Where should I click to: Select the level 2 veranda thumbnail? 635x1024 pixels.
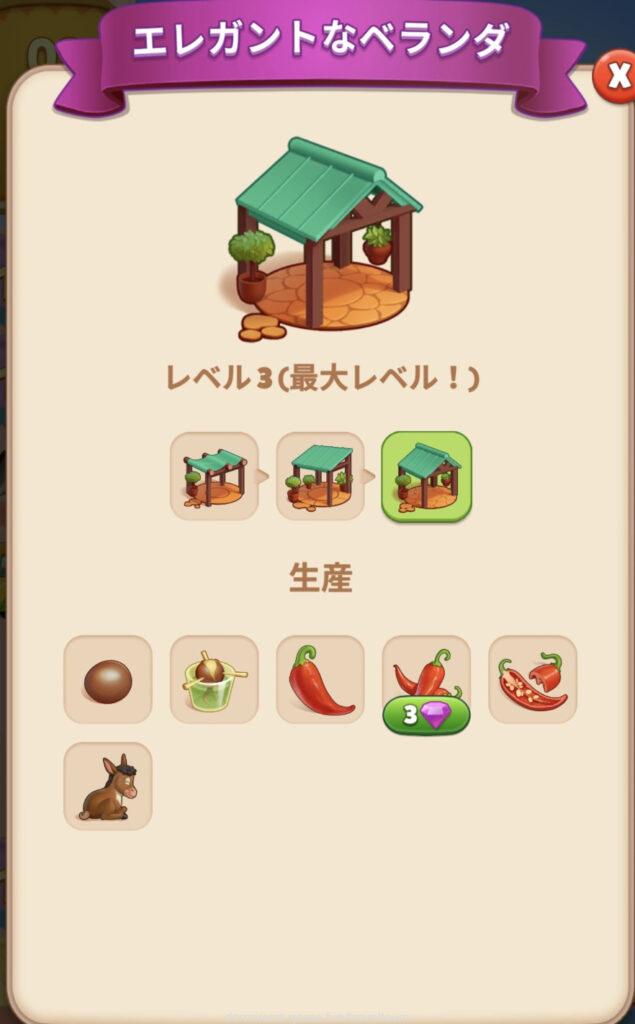point(320,476)
